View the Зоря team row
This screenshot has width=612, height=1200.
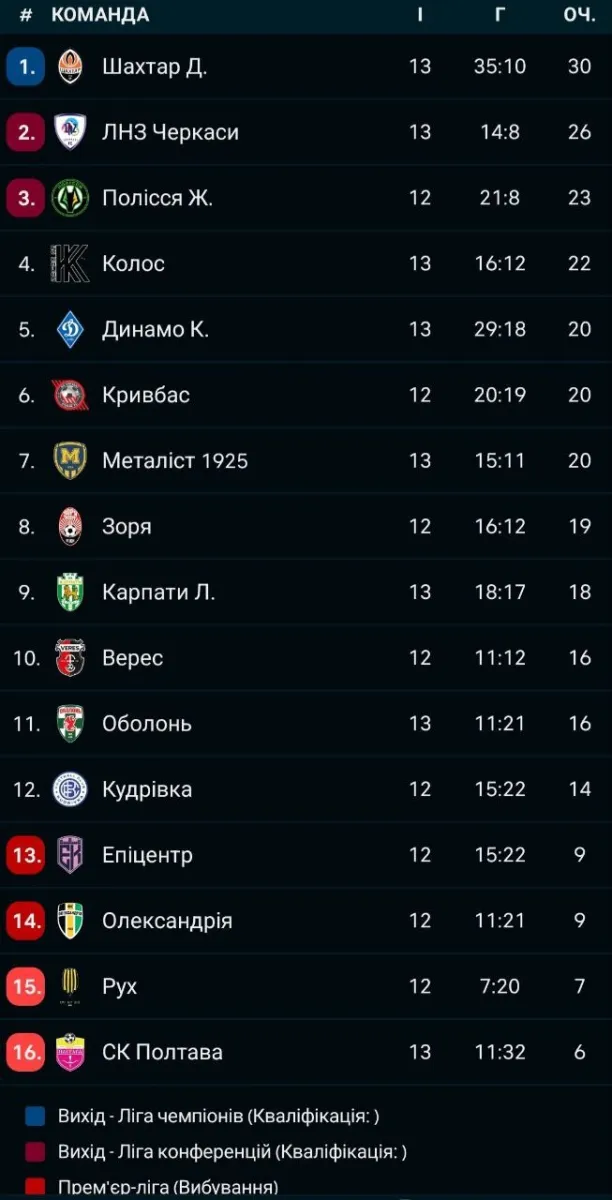[126, 527]
